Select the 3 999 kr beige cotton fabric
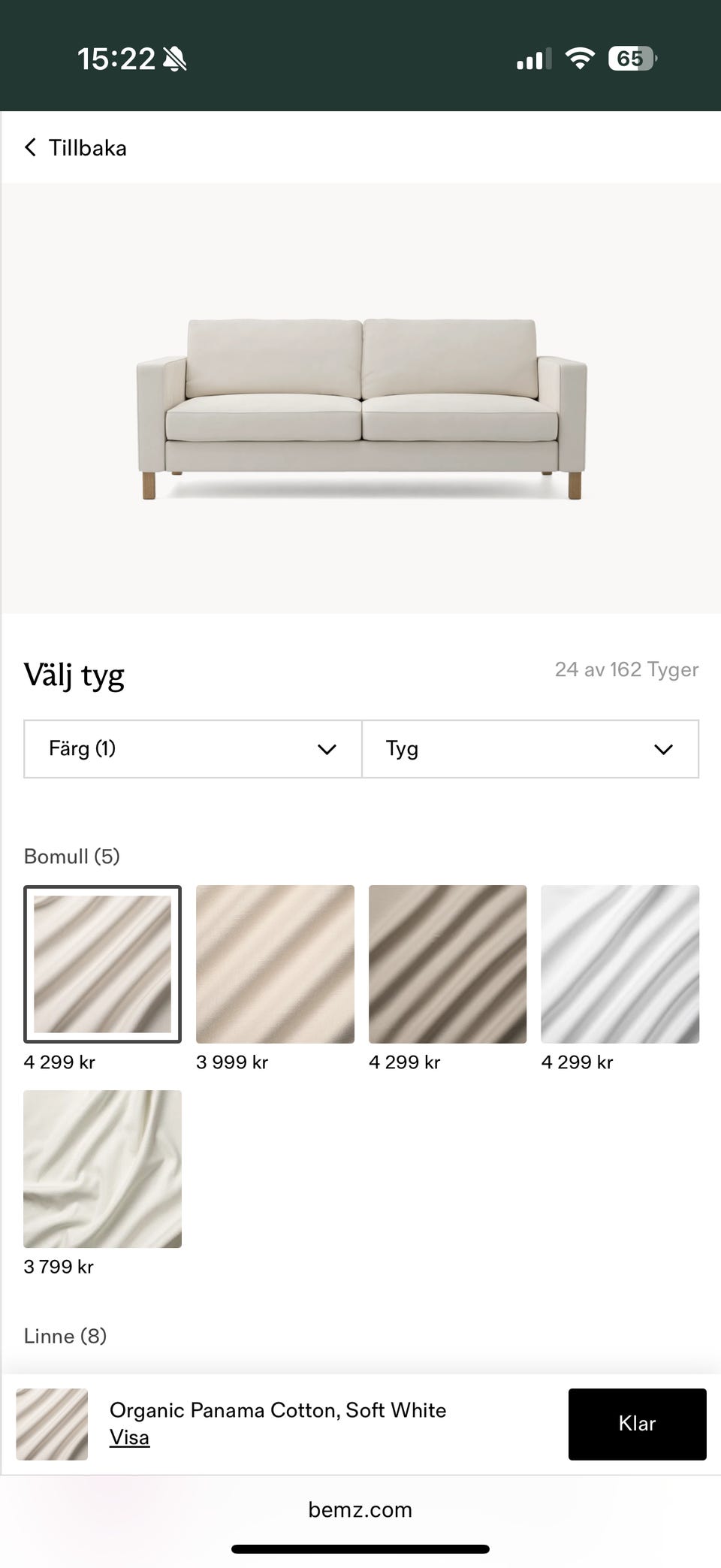Viewport: 721px width, 1568px height. (275, 964)
